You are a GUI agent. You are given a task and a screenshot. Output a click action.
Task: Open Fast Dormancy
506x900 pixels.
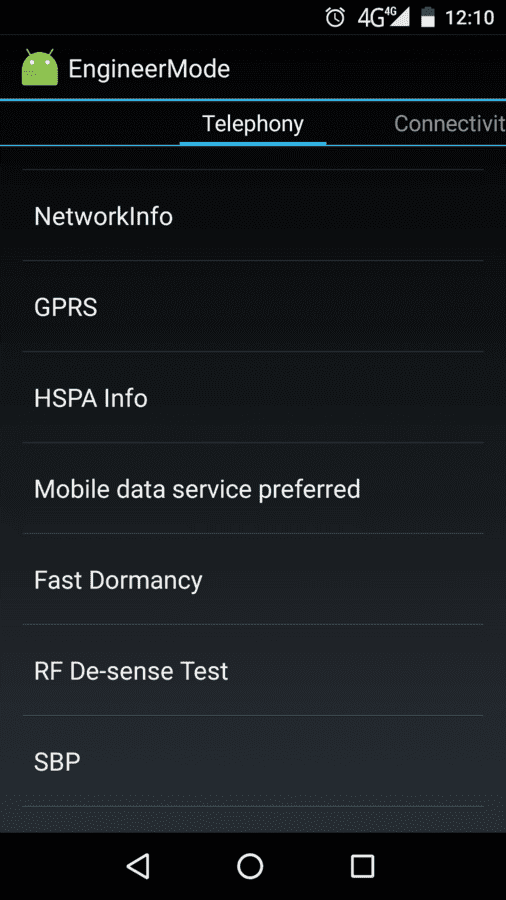253,580
